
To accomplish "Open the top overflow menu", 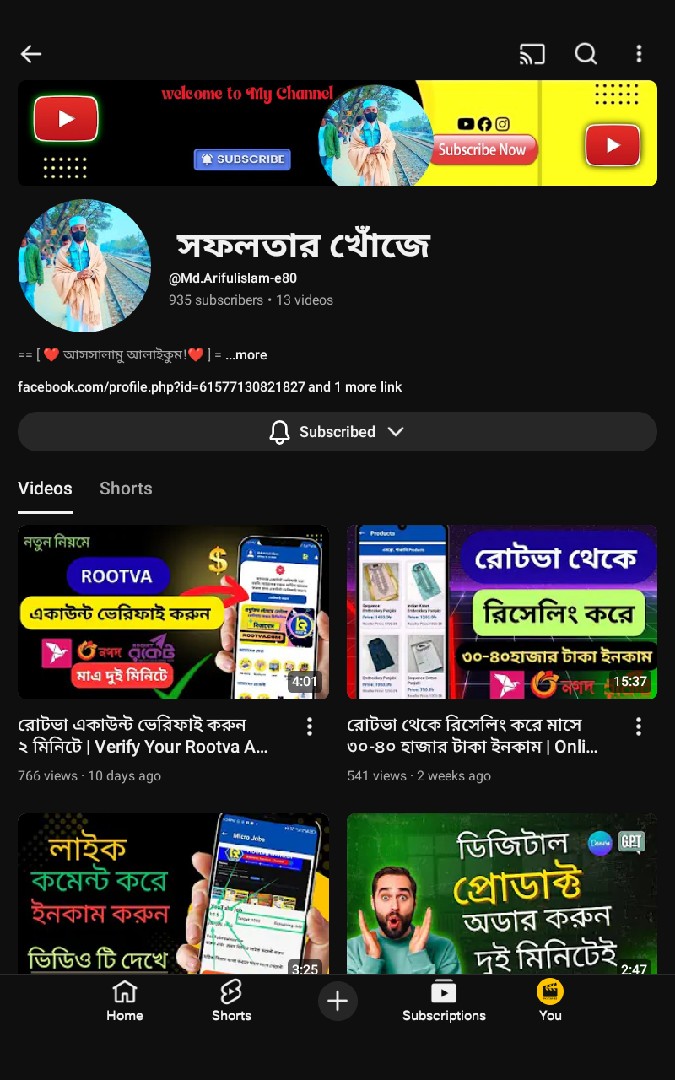I will pyautogui.click(x=639, y=54).
